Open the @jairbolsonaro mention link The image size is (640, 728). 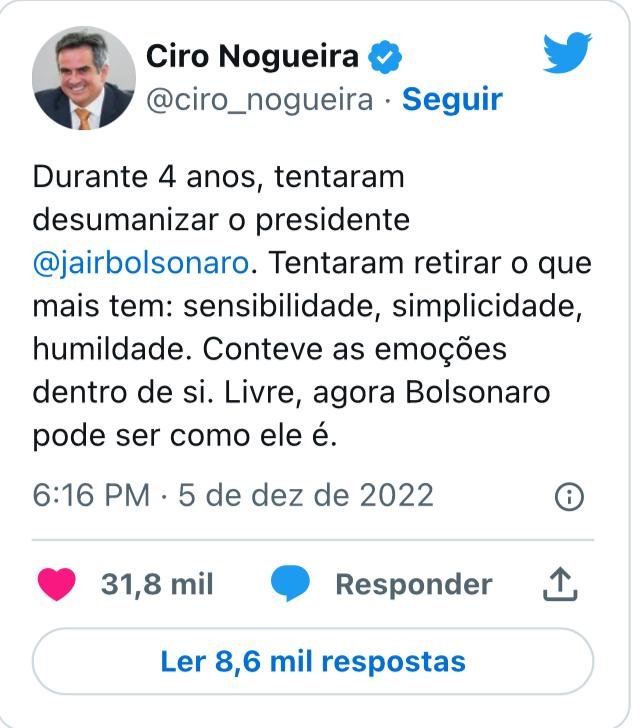[139, 263]
